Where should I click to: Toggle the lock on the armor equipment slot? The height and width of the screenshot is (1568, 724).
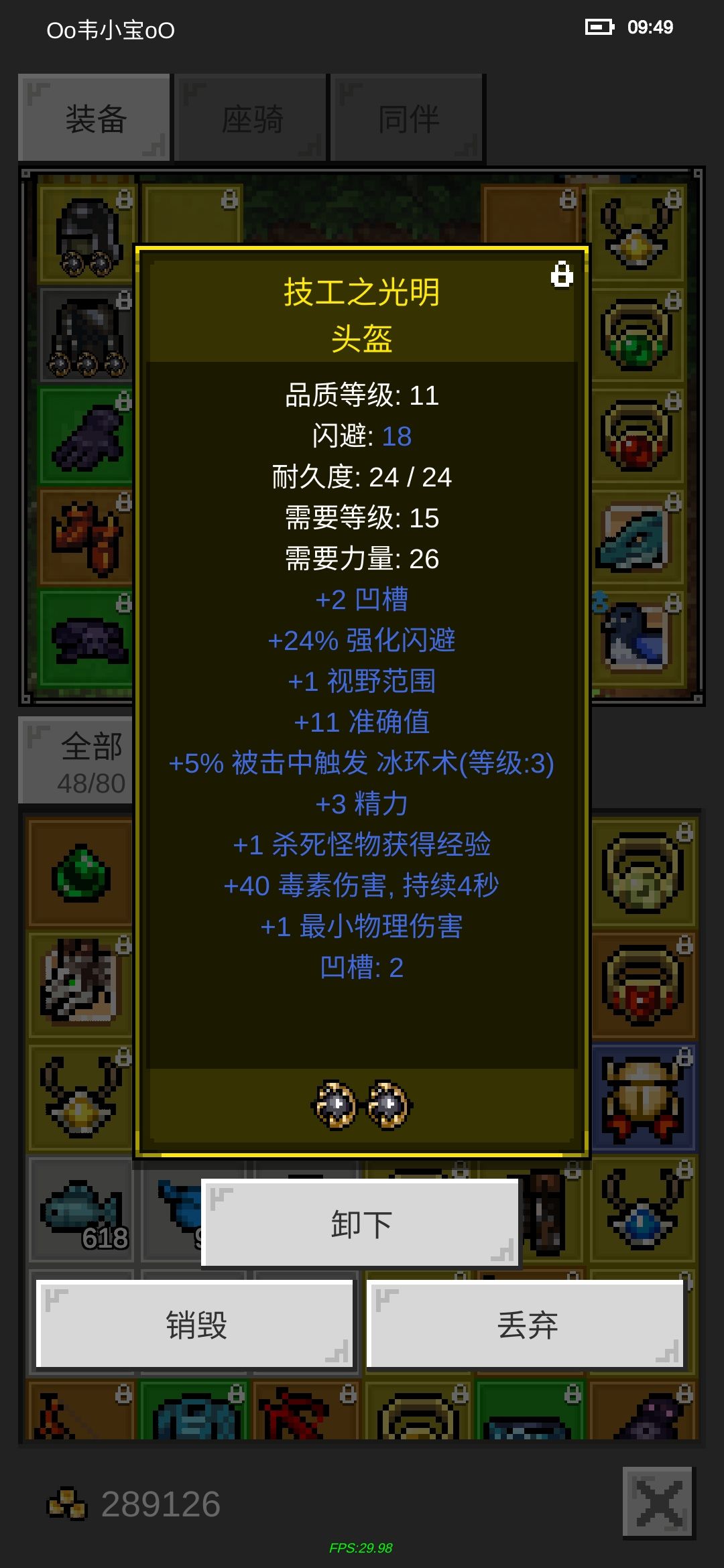click(x=124, y=300)
